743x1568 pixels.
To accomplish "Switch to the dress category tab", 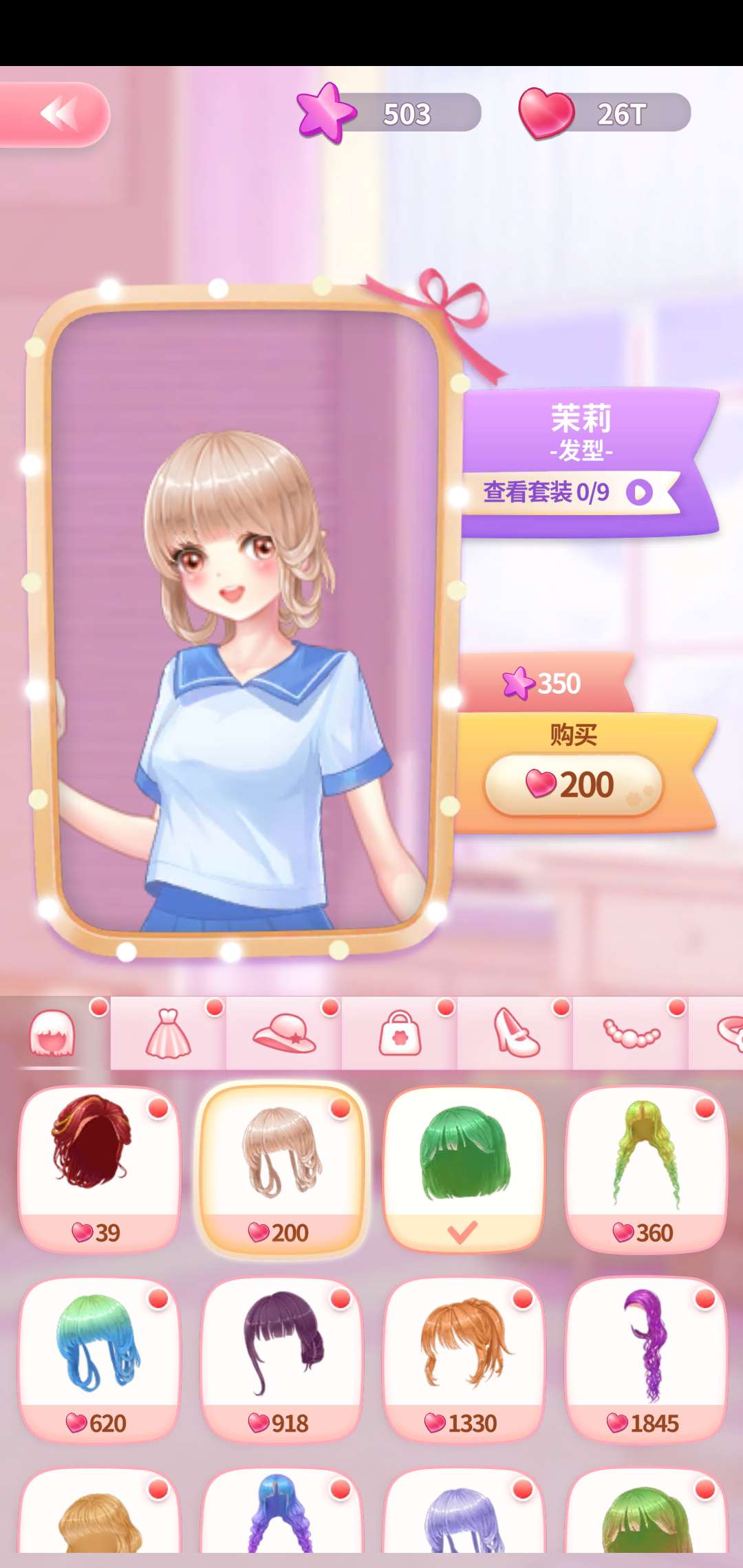I will [169, 1033].
